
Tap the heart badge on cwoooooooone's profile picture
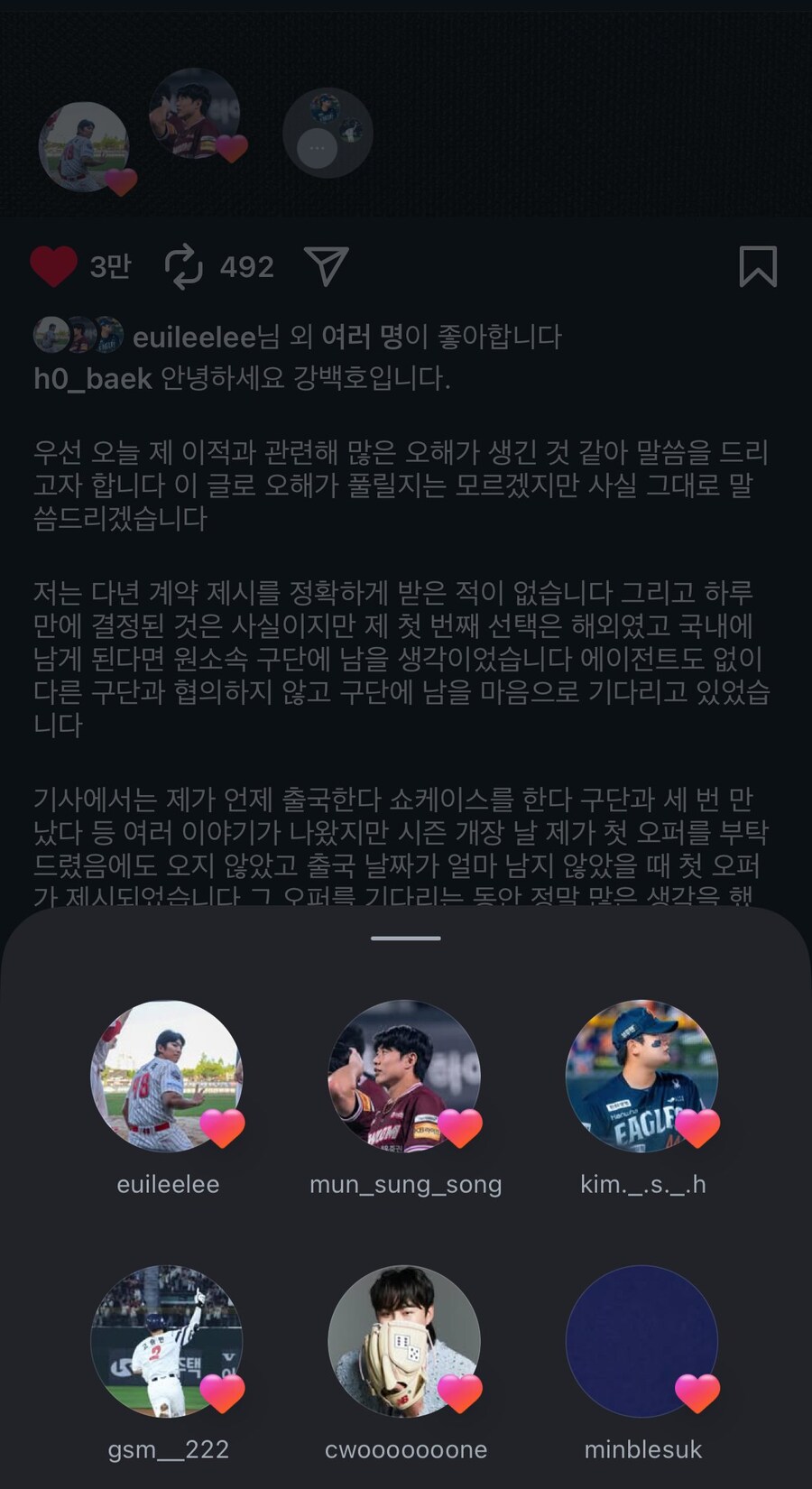click(x=459, y=1393)
